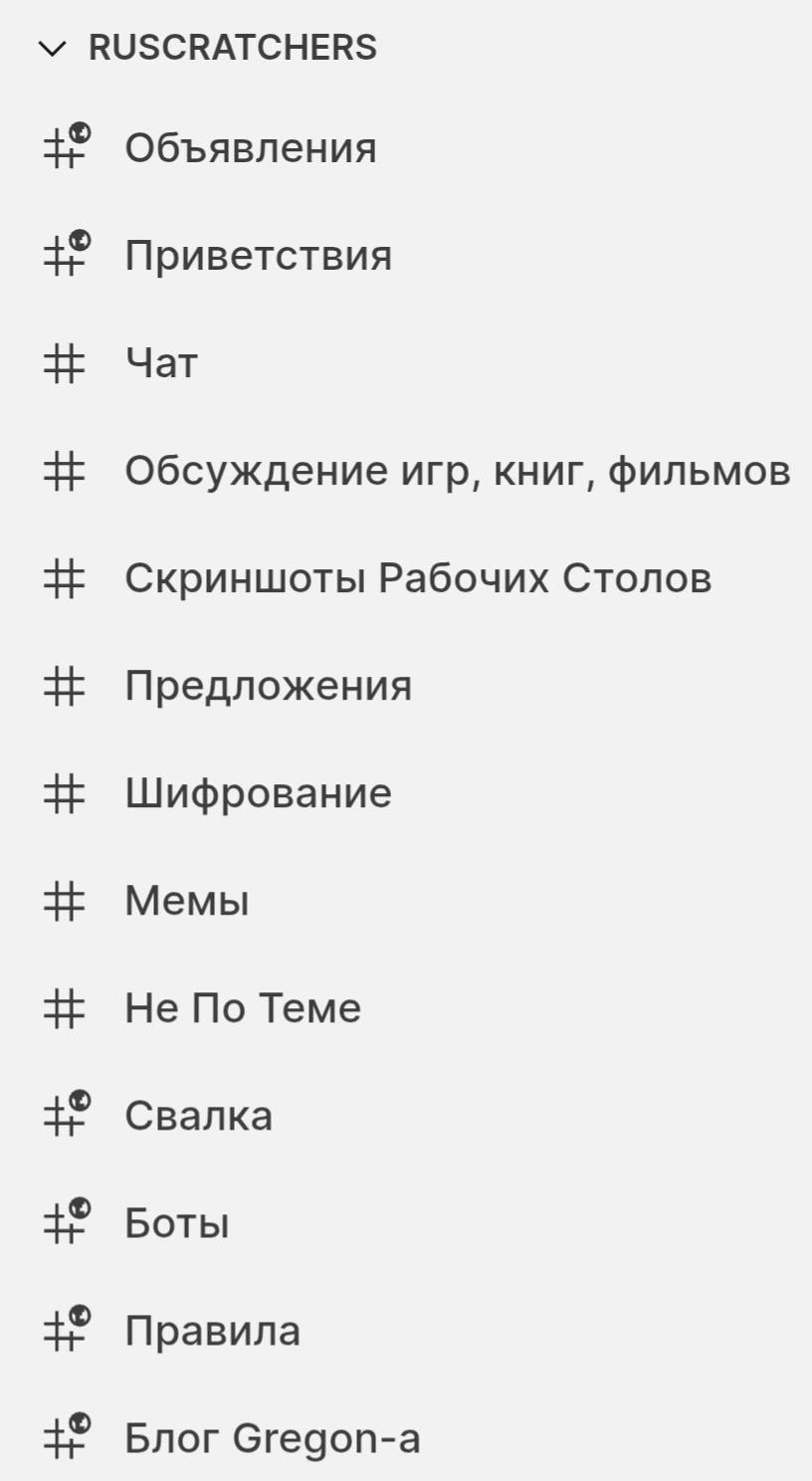Open the Предложения channel

(268, 686)
